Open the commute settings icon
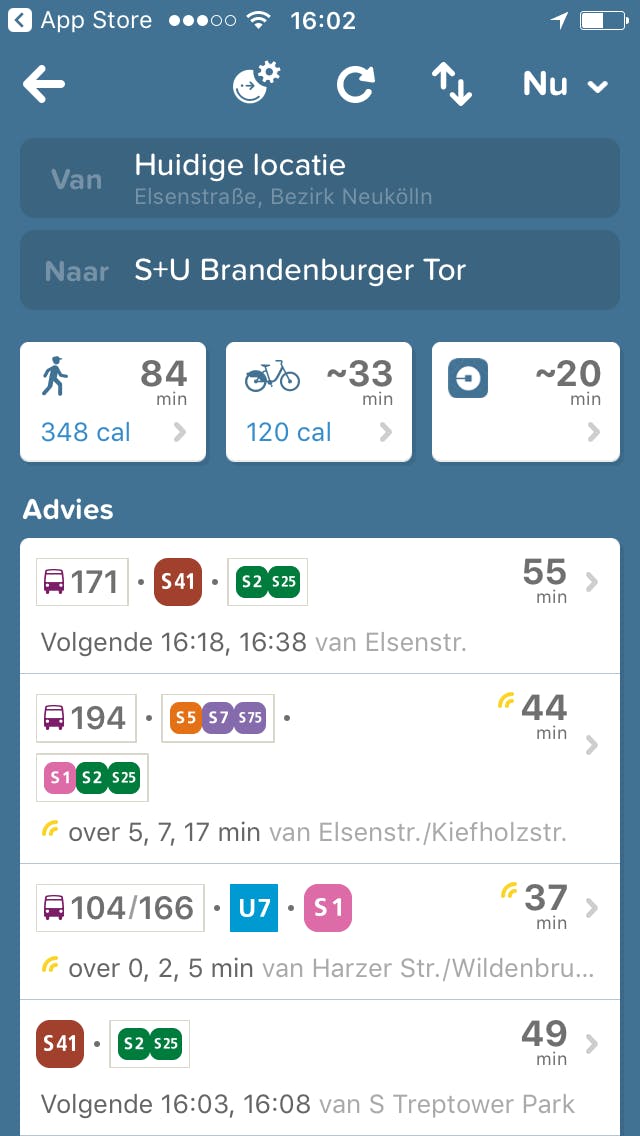This screenshot has width=640, height=1136. (x=257, y=84)
